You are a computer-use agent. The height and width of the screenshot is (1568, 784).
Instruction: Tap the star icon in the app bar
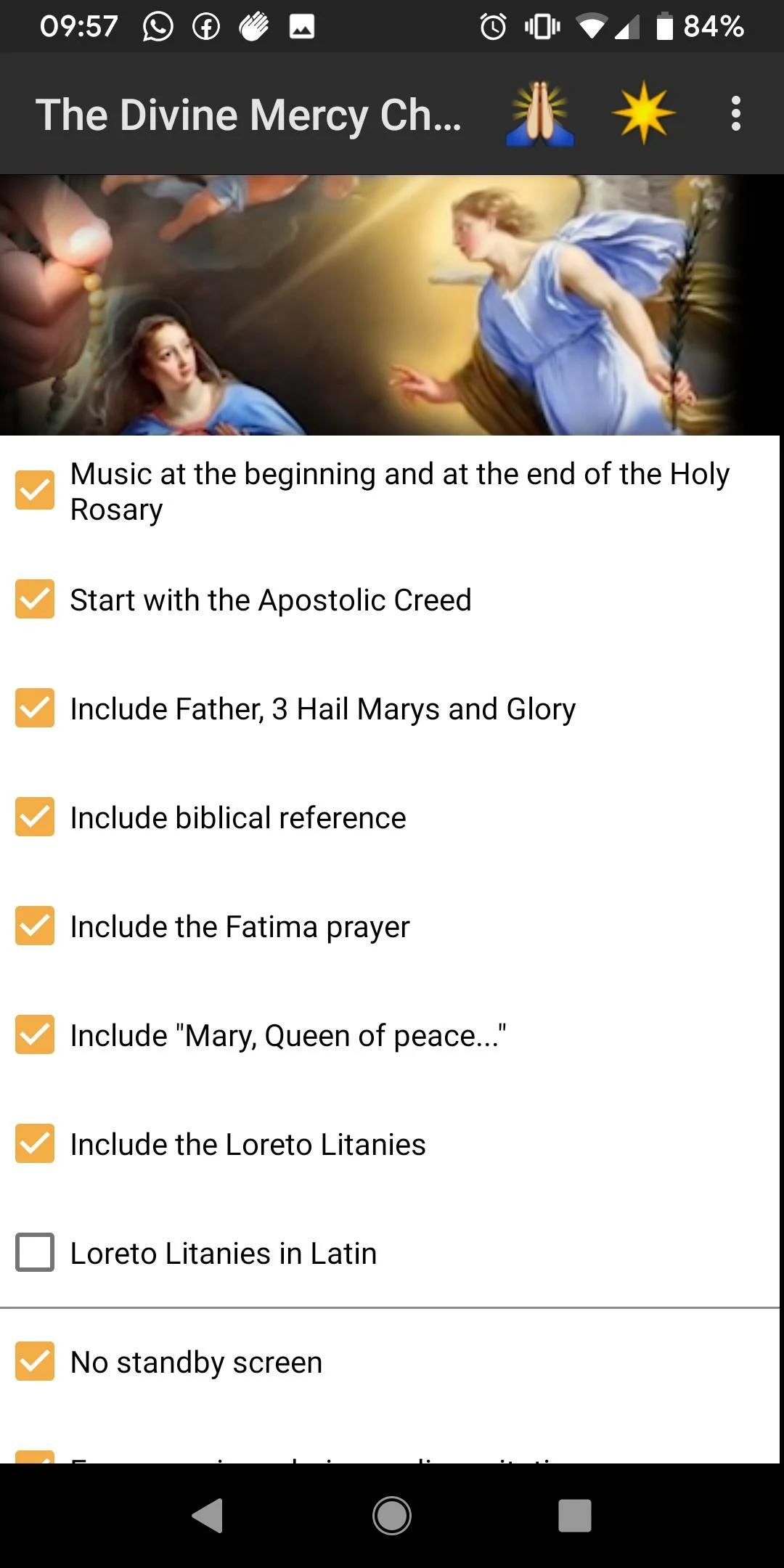pyautogui.click(x=643, y=113)
